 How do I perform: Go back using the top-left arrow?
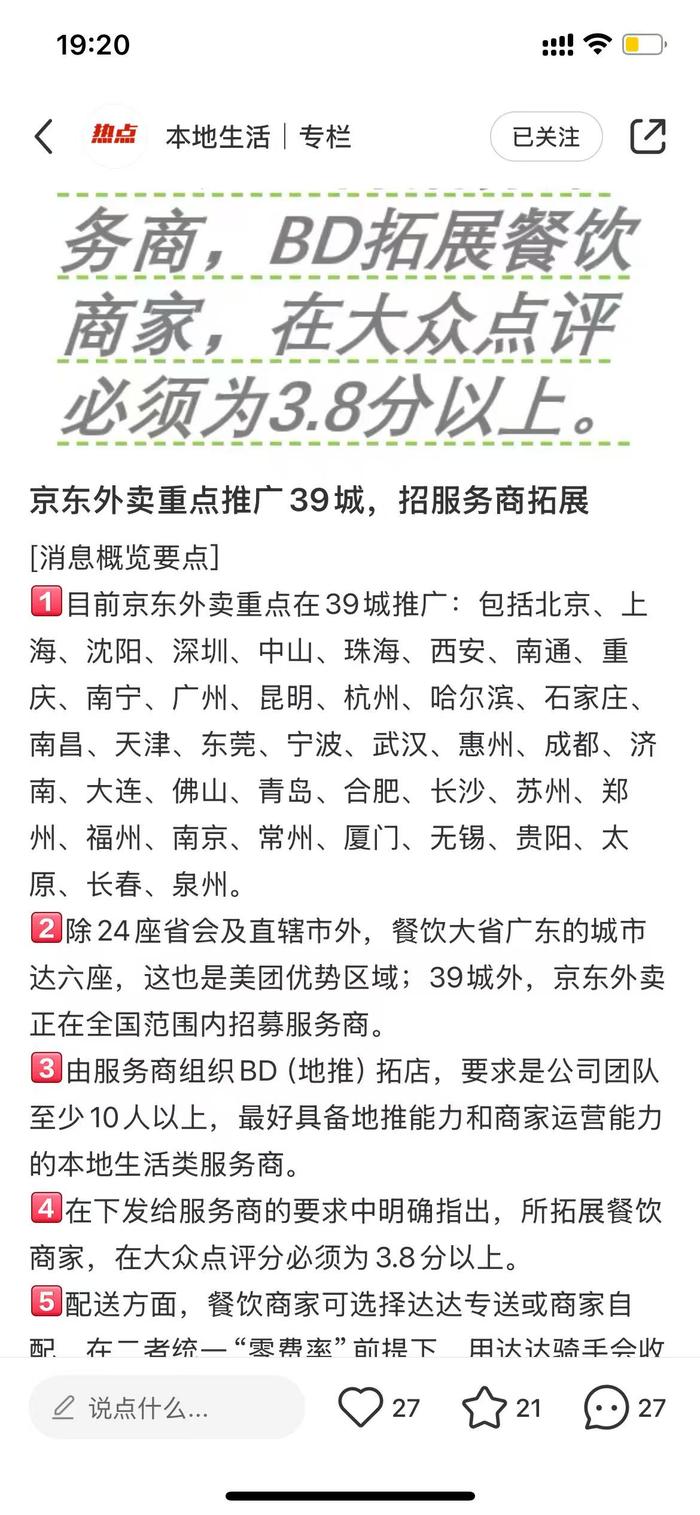43,136
